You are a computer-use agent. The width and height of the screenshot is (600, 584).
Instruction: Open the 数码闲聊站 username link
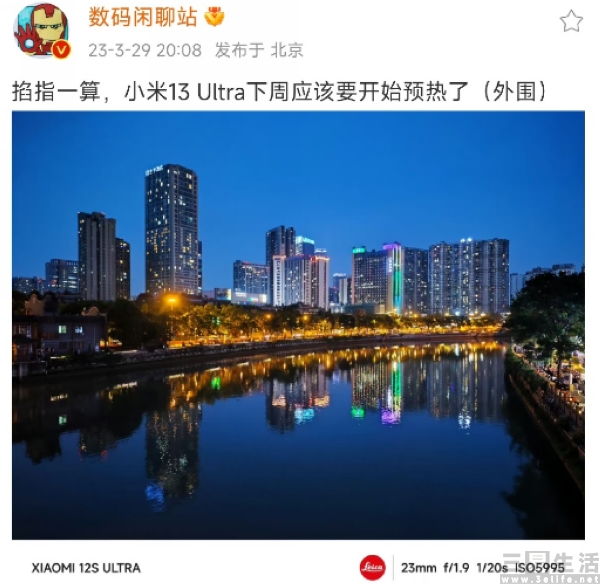pyautogui.click(x=142, y=17)
